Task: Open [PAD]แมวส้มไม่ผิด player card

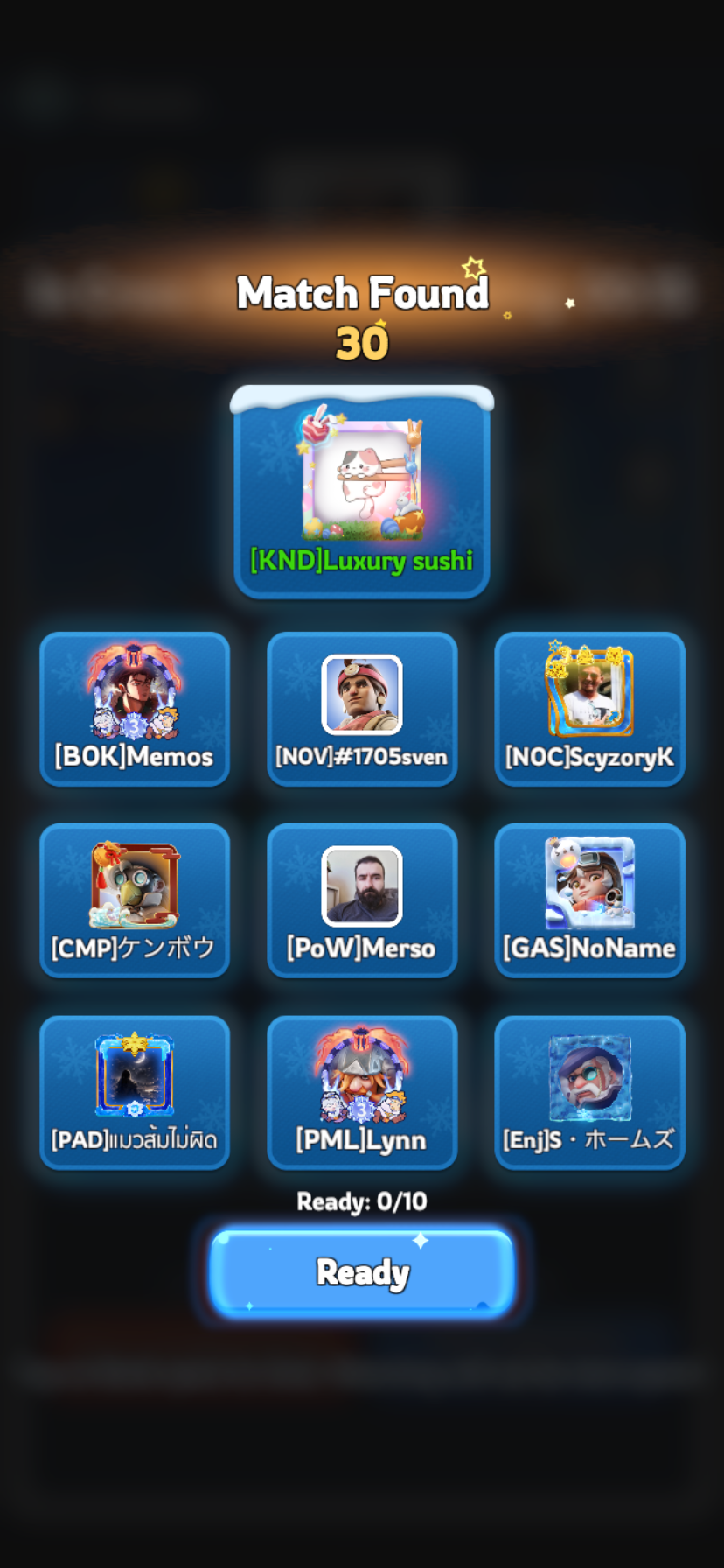Action: pyautogui.click(x=135, y=1092)
